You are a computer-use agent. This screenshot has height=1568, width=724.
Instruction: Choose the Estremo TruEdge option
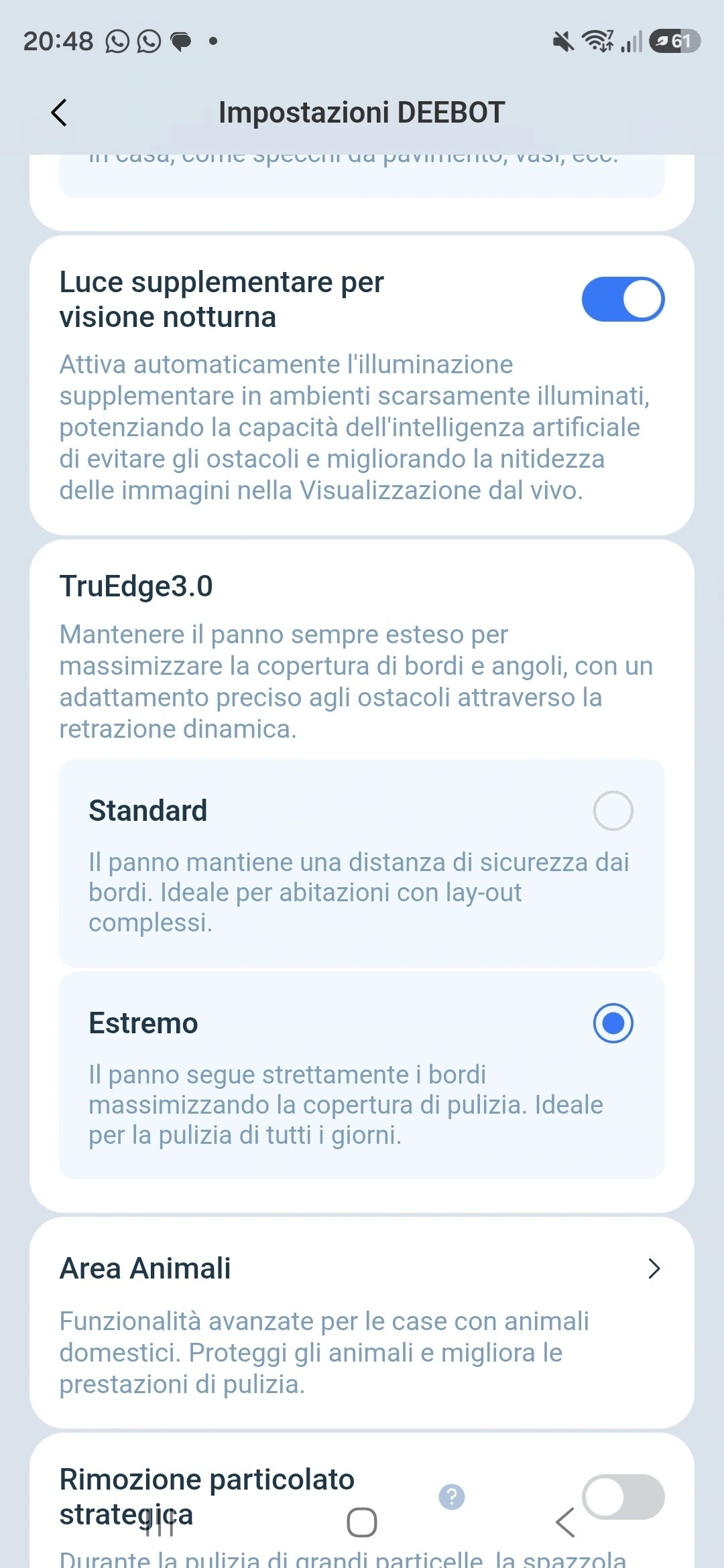pos(613,1023)
